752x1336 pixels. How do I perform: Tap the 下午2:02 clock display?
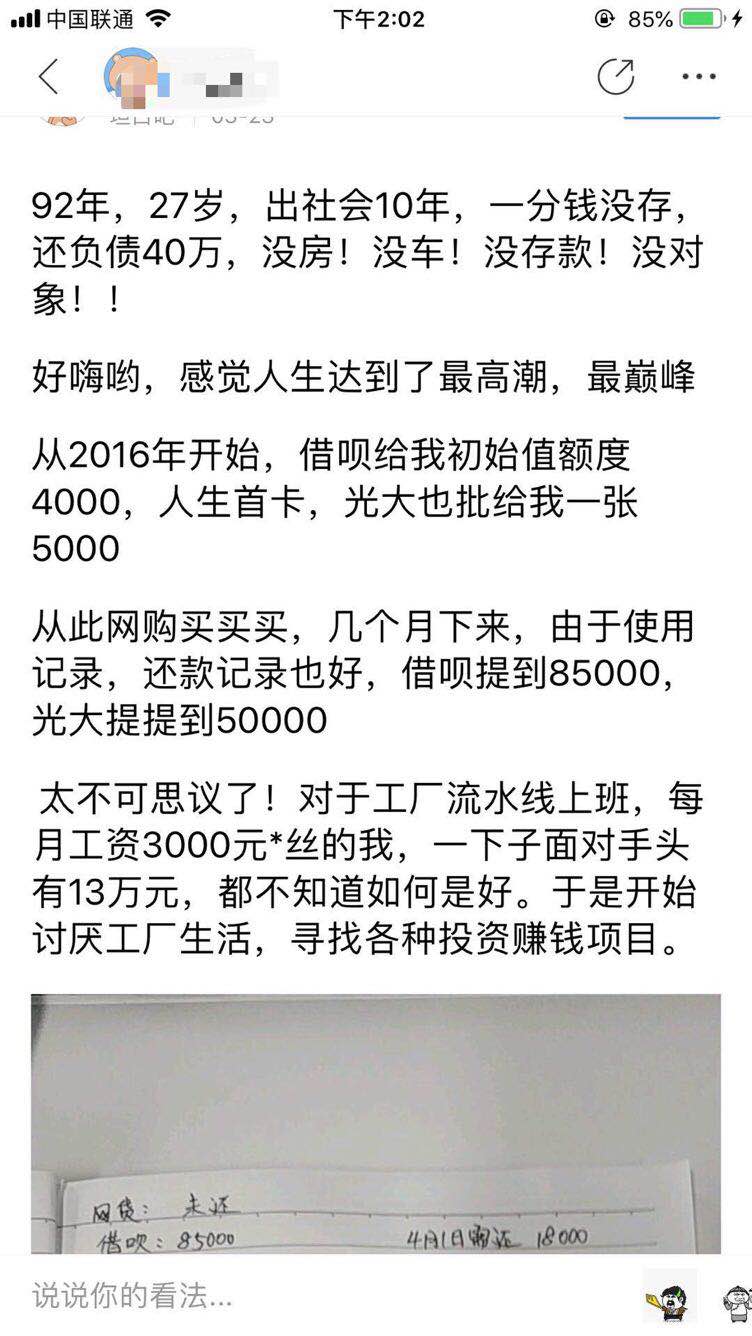[x=378, y=18]
